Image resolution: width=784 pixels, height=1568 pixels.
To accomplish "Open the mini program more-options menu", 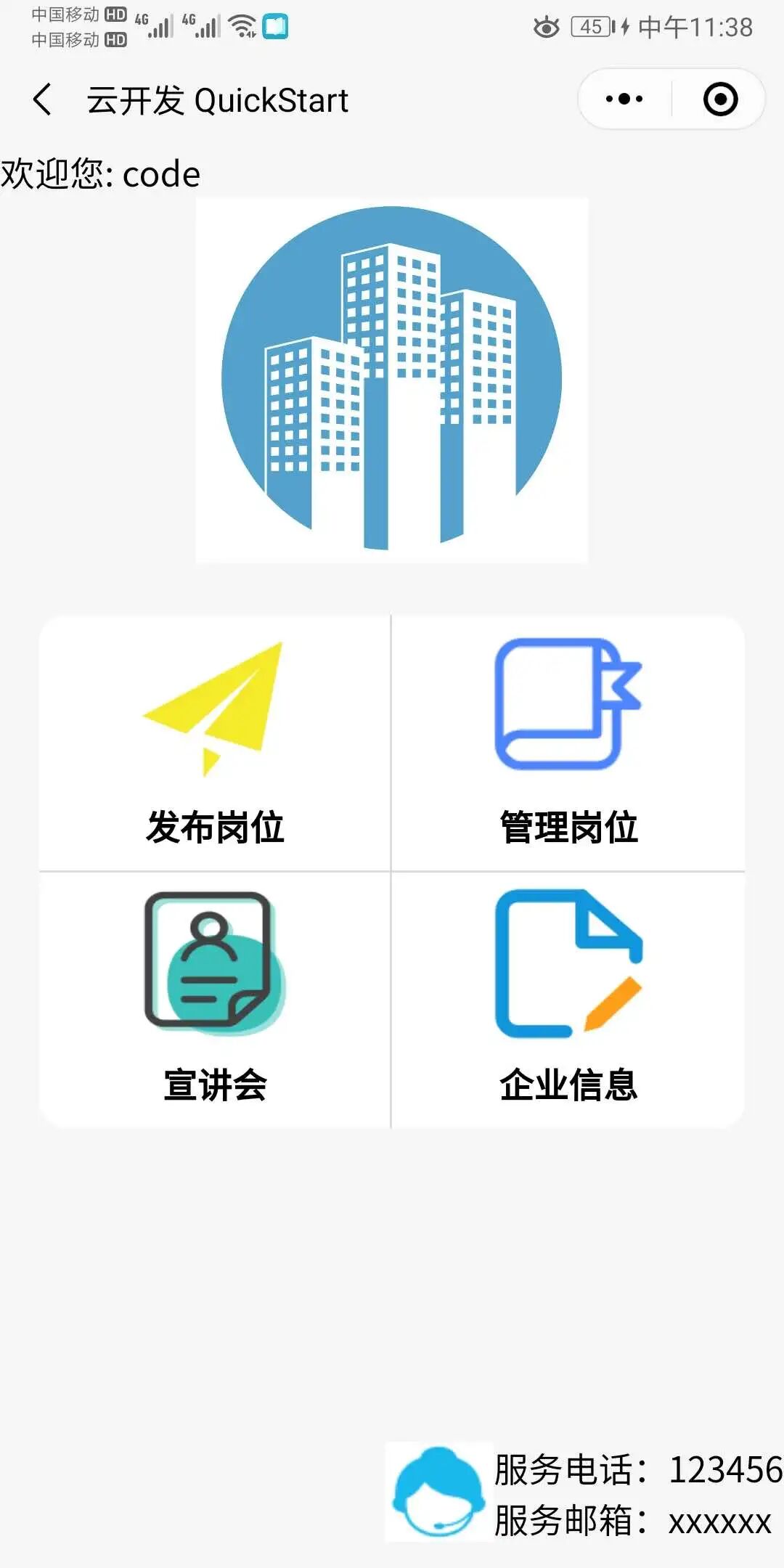I will tap(624, 99).
